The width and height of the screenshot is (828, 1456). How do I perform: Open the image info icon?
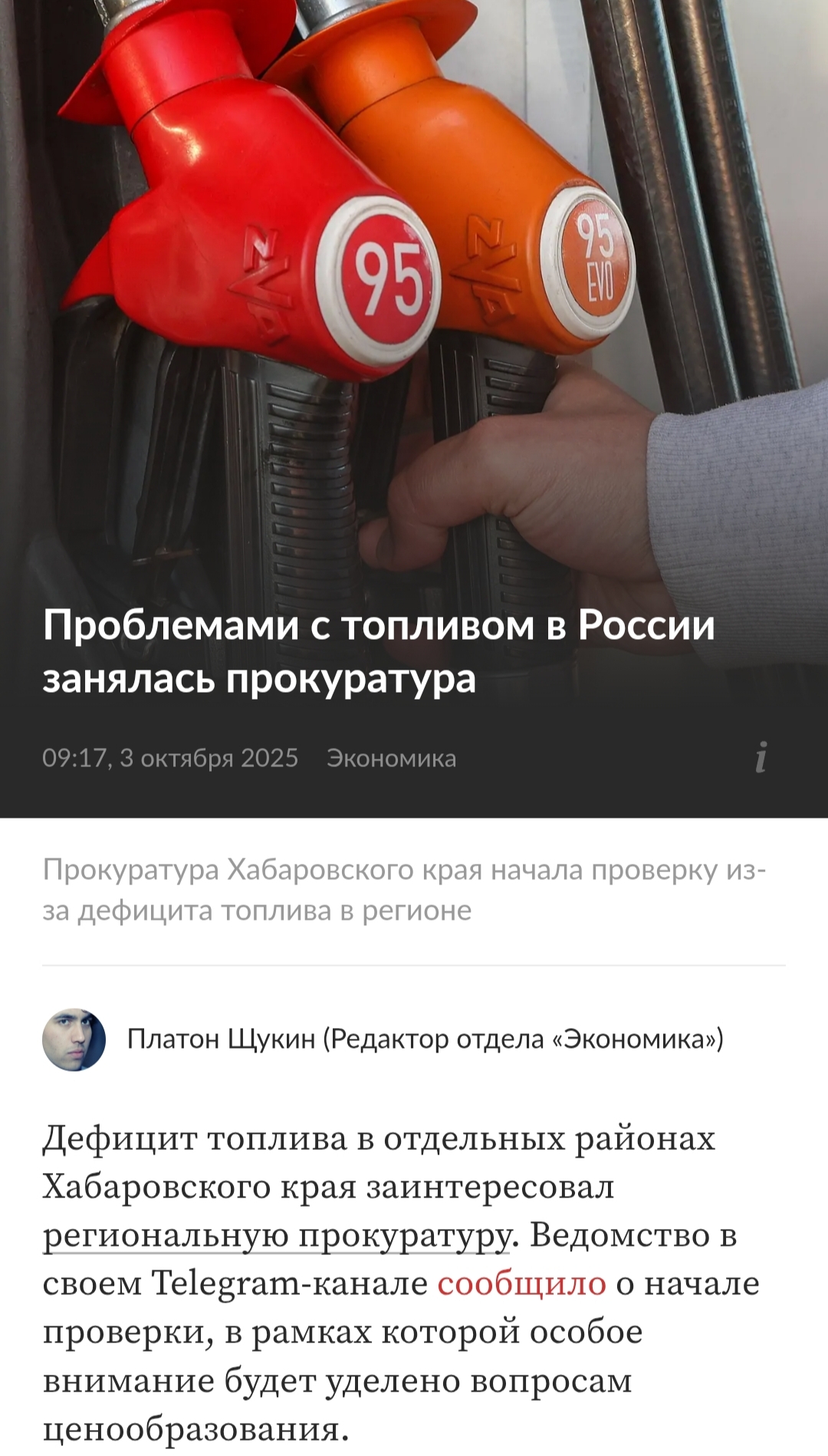(761, 757)
